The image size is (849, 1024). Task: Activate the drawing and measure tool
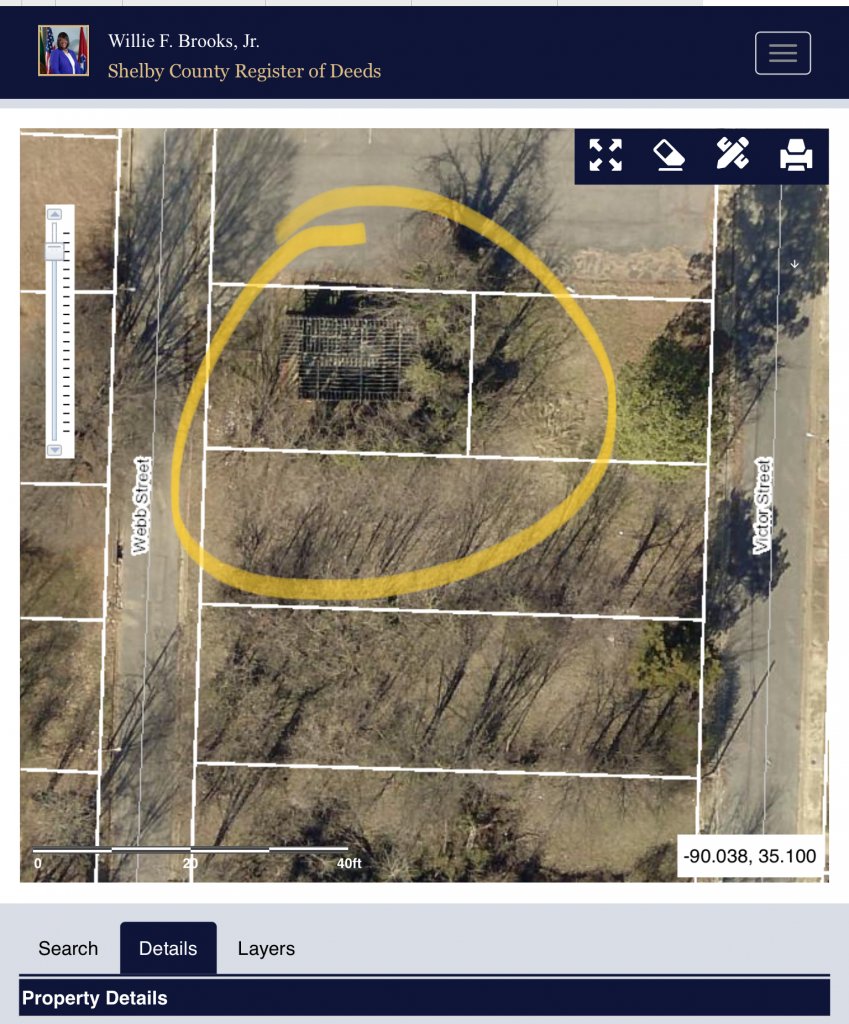[x=733, y=156]
